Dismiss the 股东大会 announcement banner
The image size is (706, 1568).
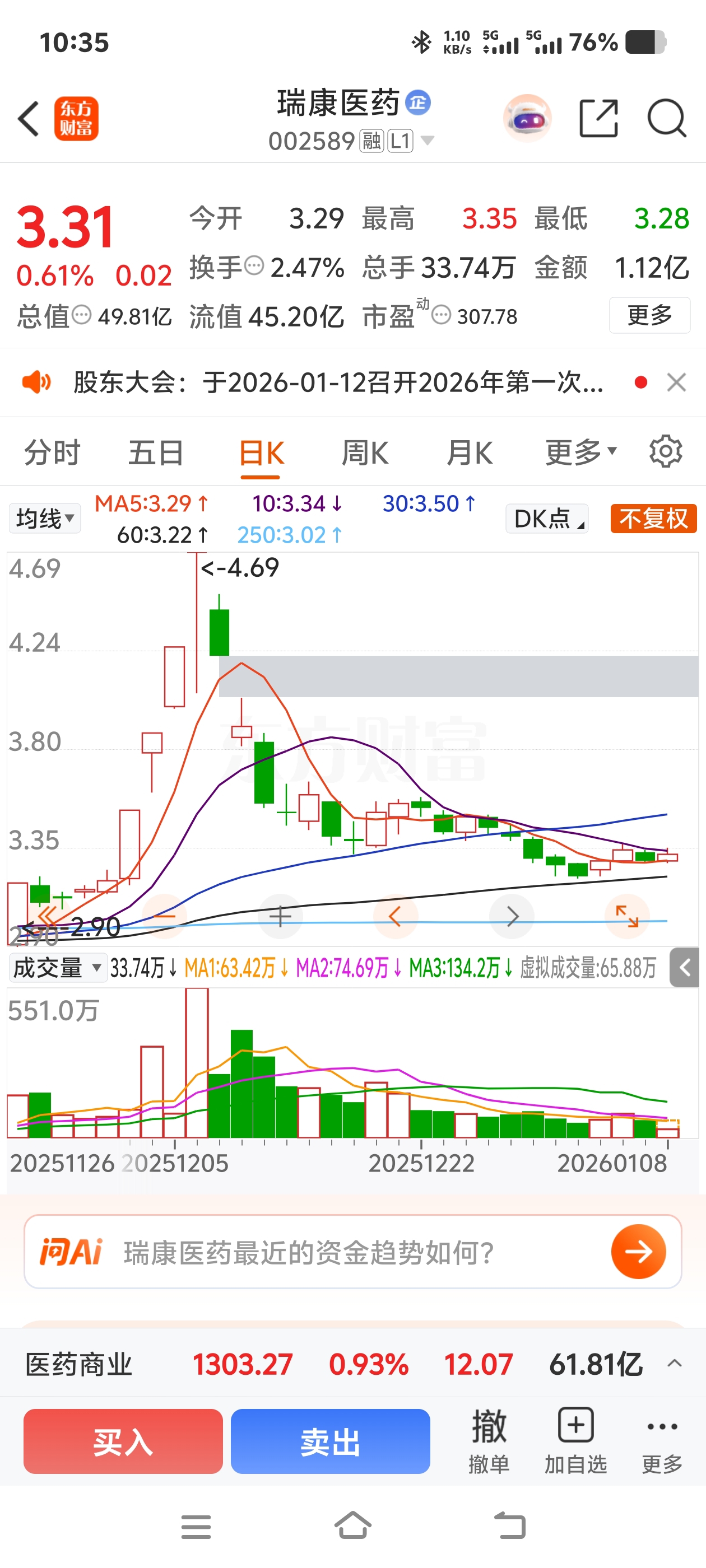click(676, 383)
